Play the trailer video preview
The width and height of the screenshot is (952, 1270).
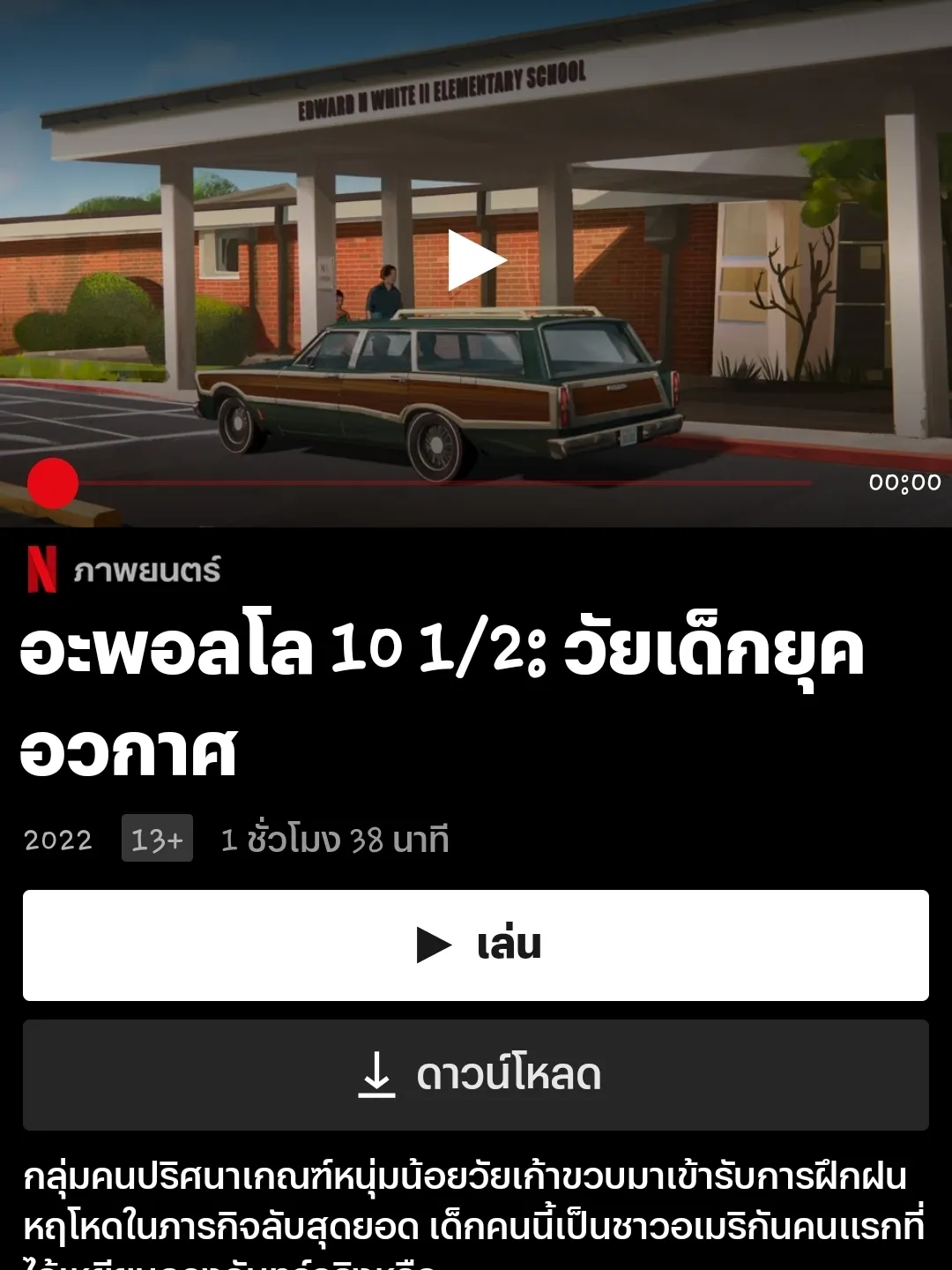coord(476,260)
